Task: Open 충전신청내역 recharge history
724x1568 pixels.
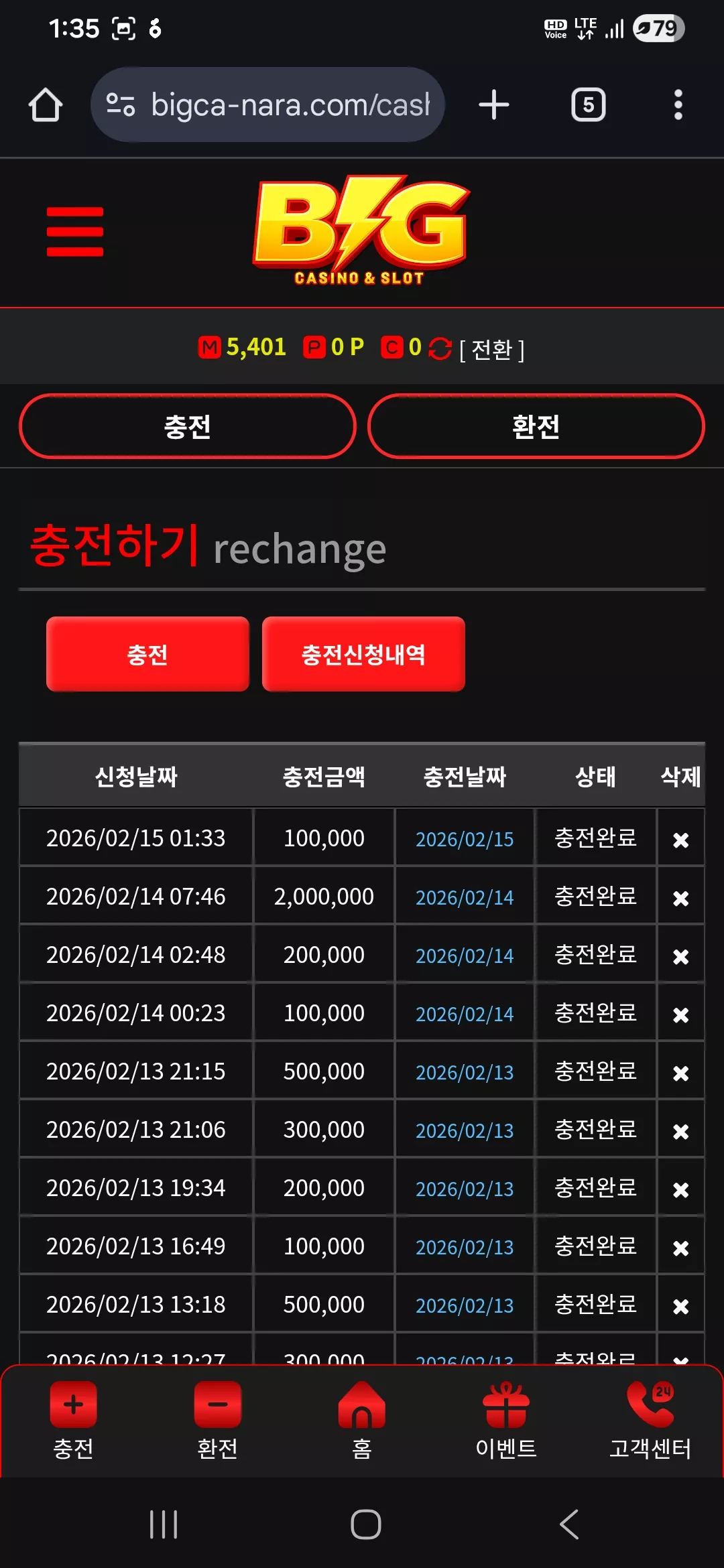Action: [x=363, y=654]
